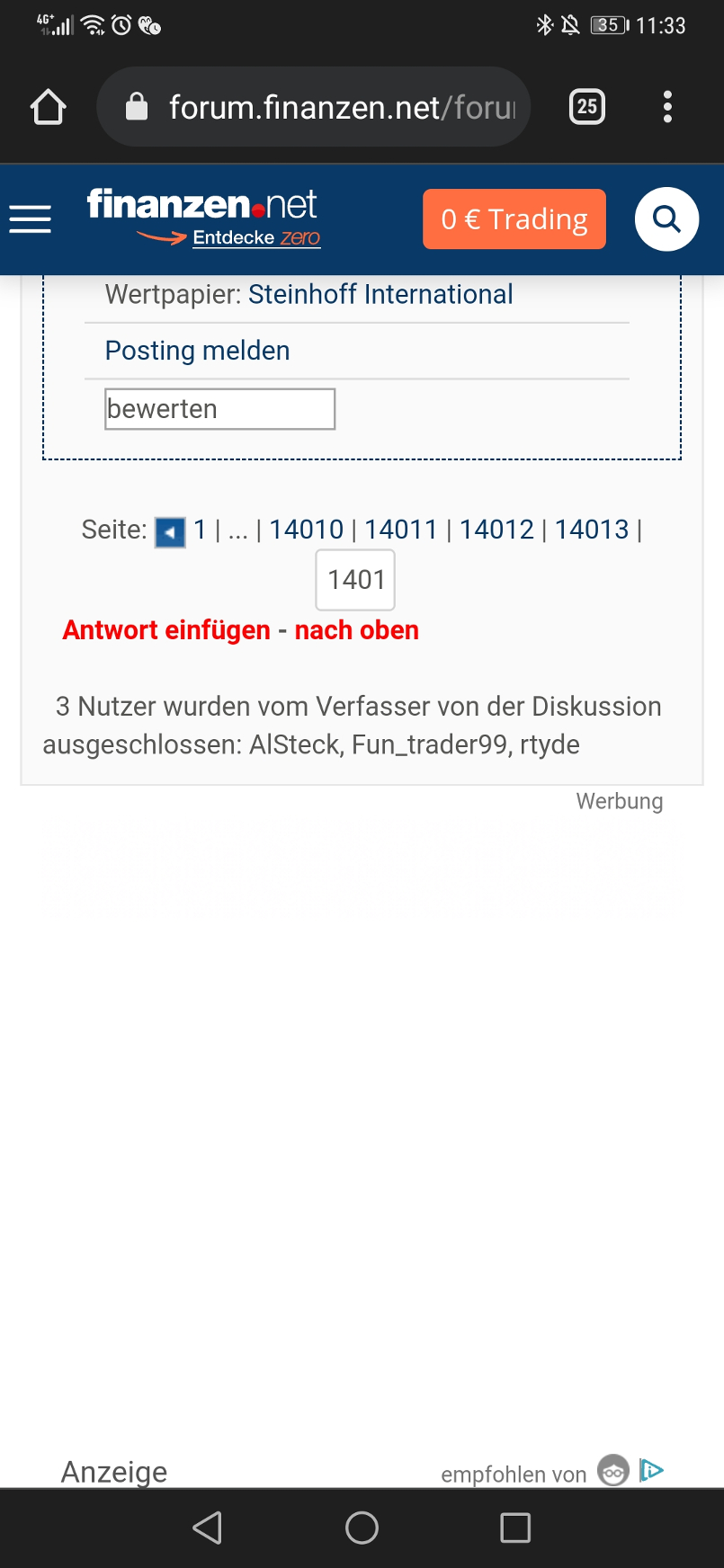Open the hamburger navigation menu
Viewport: 724px width, 1568px height.
coord(30,218)
